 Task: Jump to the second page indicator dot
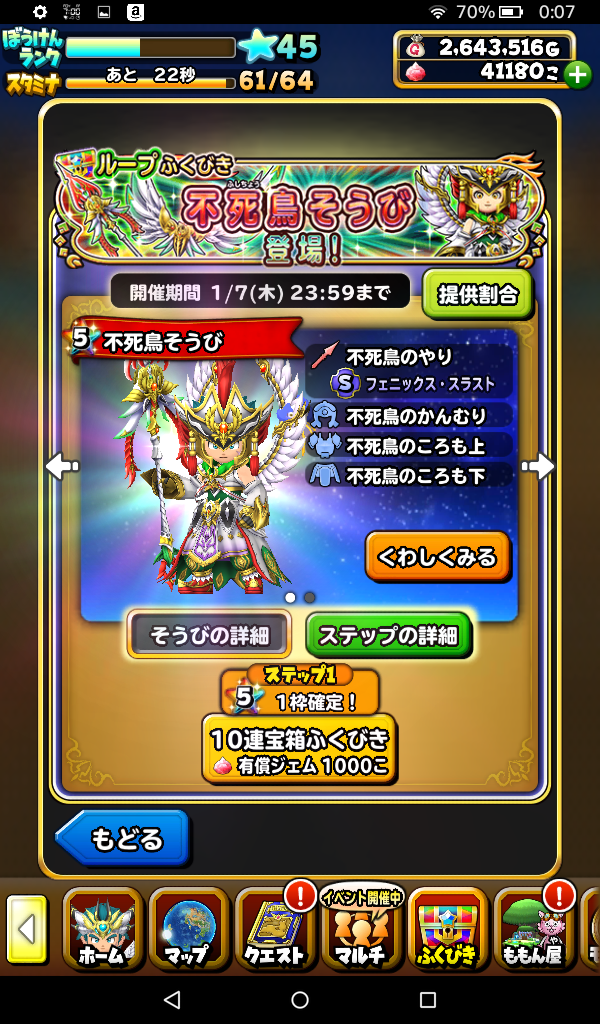click(310, 597)
